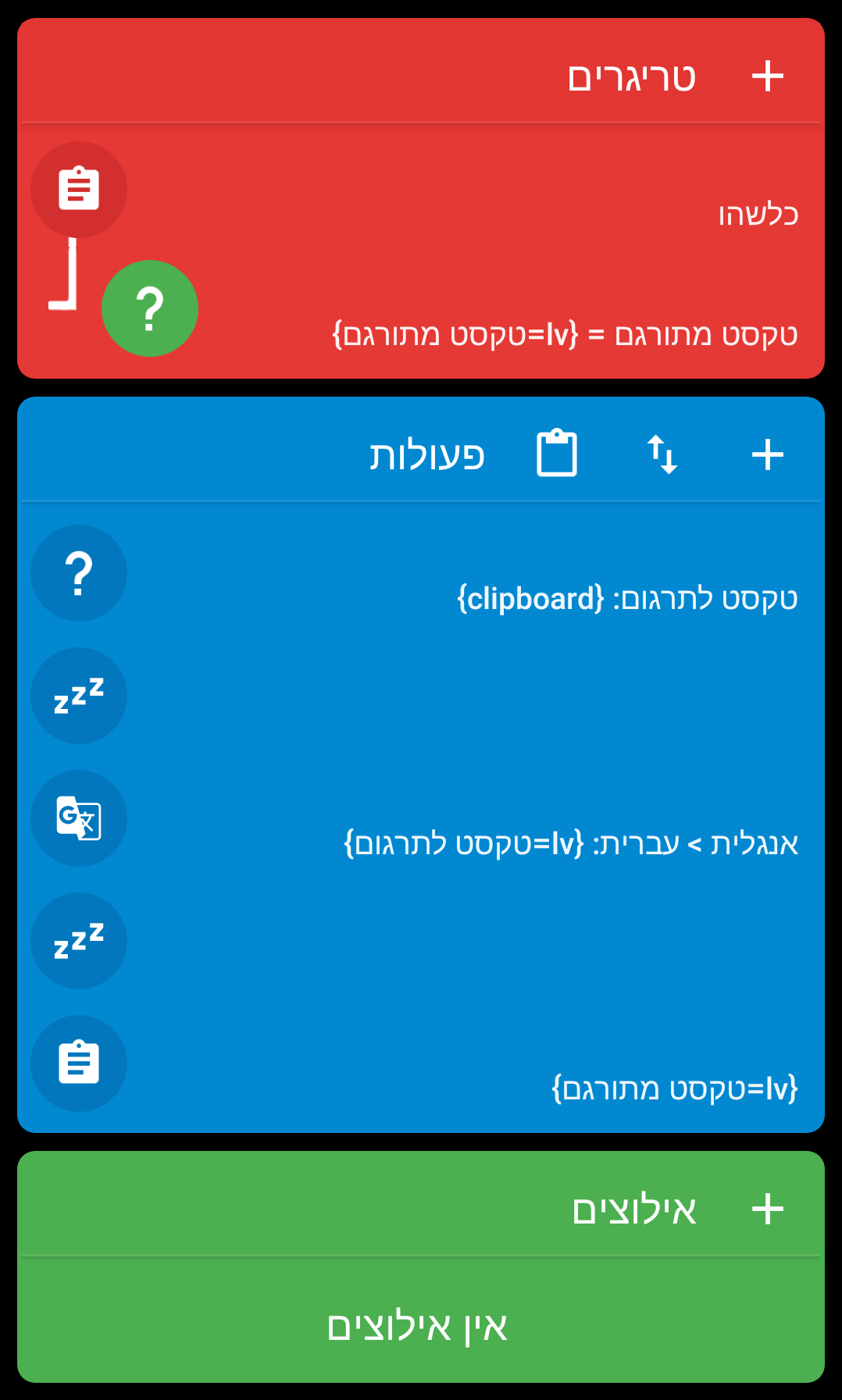This screenshot has height=1400, width=842.
Task: Open the English to Hebrew translate action
Action: pos(421,818)
